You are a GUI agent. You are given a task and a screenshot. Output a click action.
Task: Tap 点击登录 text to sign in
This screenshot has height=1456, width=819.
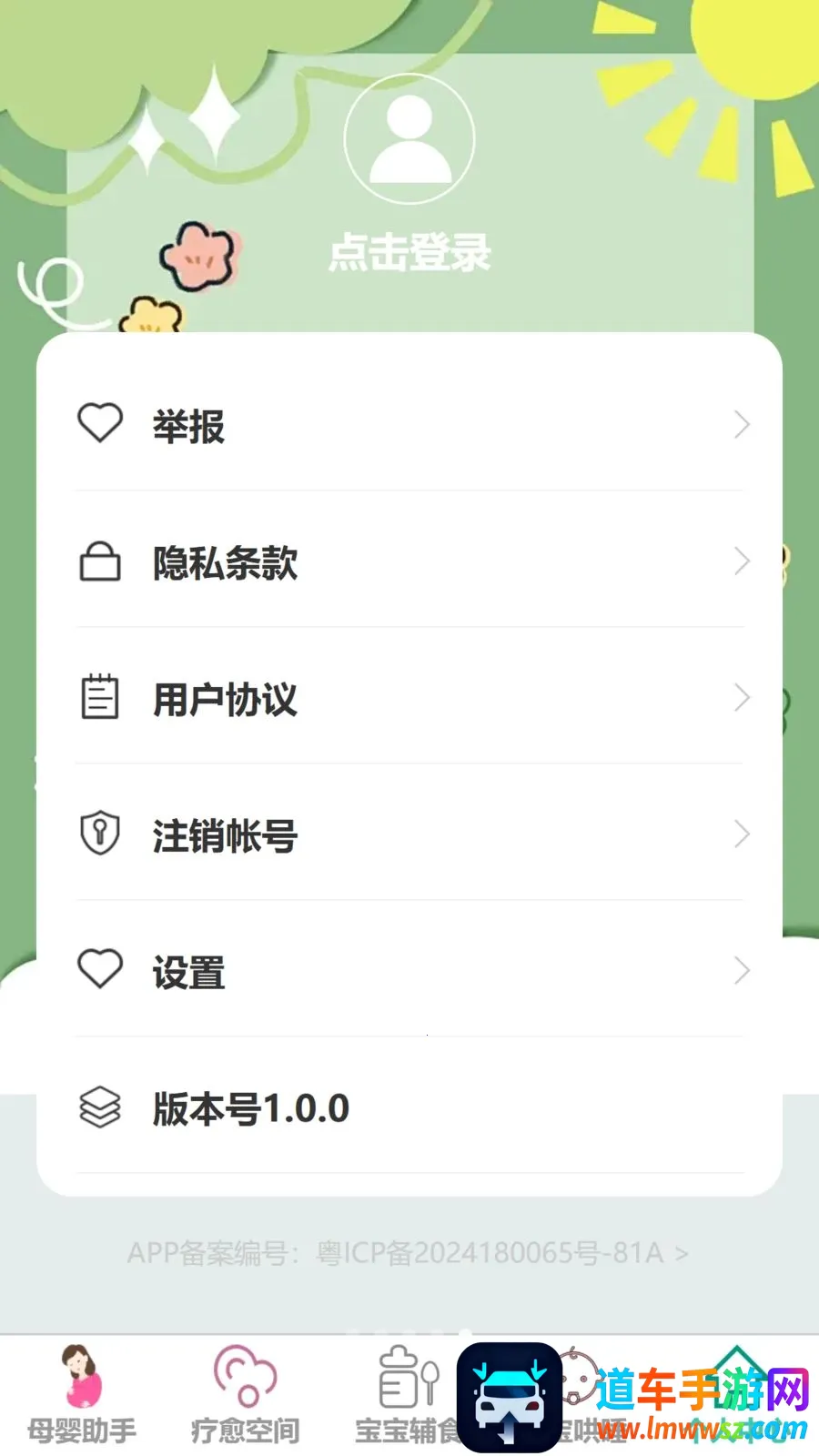click(x=409, y=252)
